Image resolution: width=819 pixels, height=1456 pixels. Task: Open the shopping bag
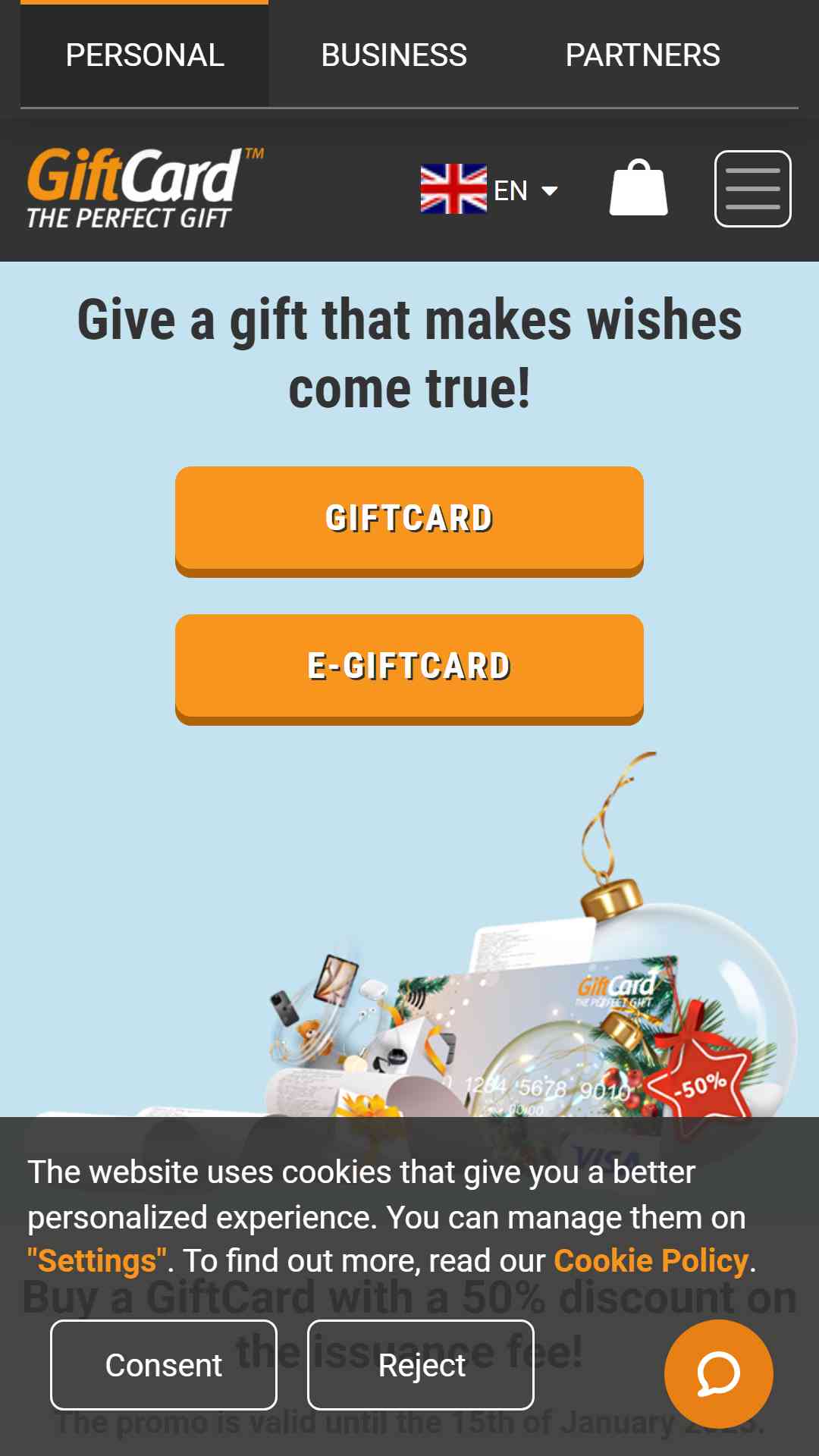639,189
